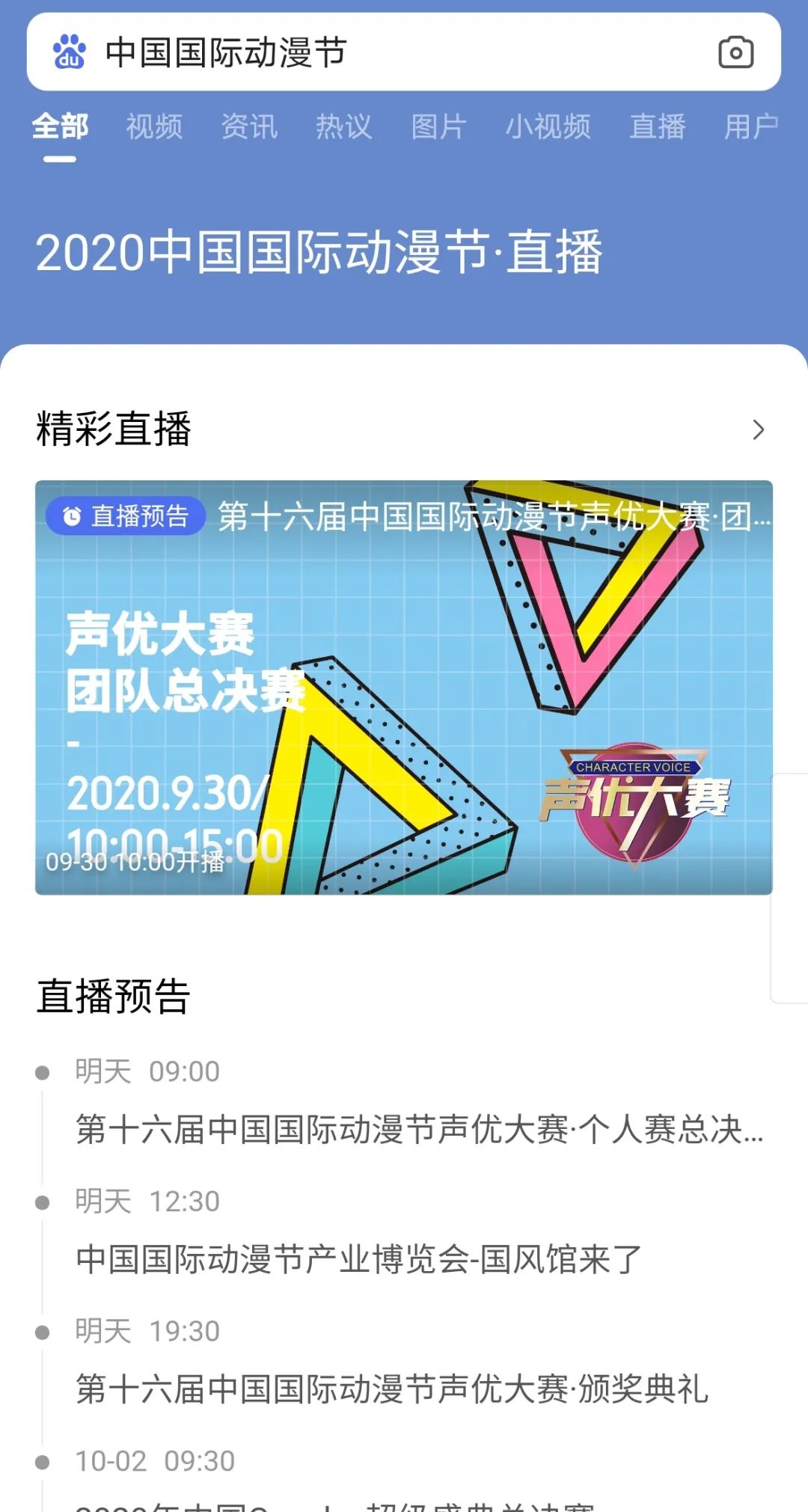The image size is (808, 1512).
Task: Switch to the 资讯 tab
Action: pos(249,126)
